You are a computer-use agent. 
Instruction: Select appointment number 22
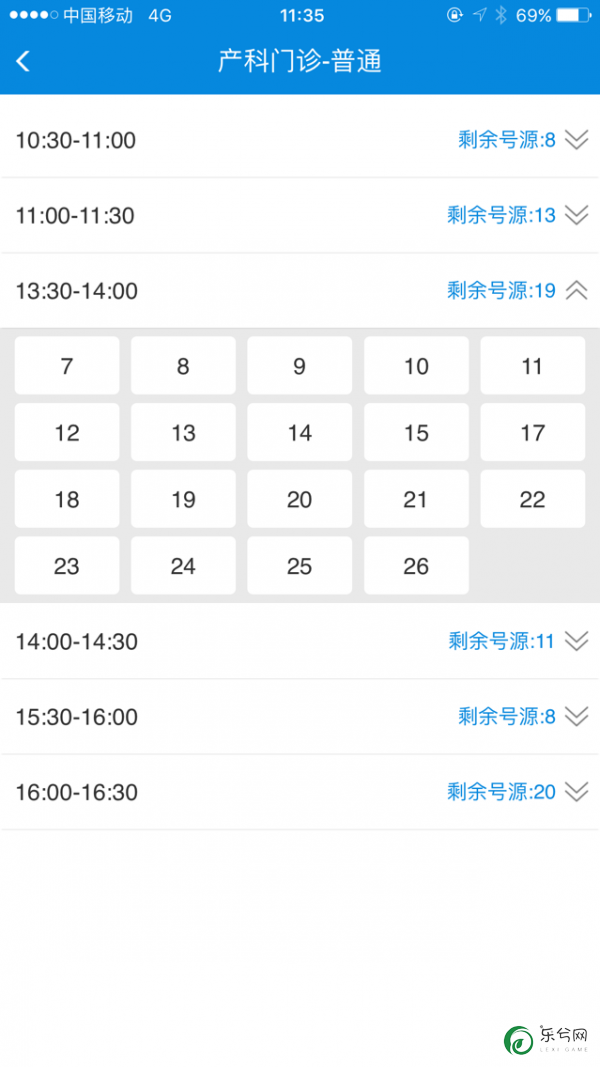coord(533,499)
